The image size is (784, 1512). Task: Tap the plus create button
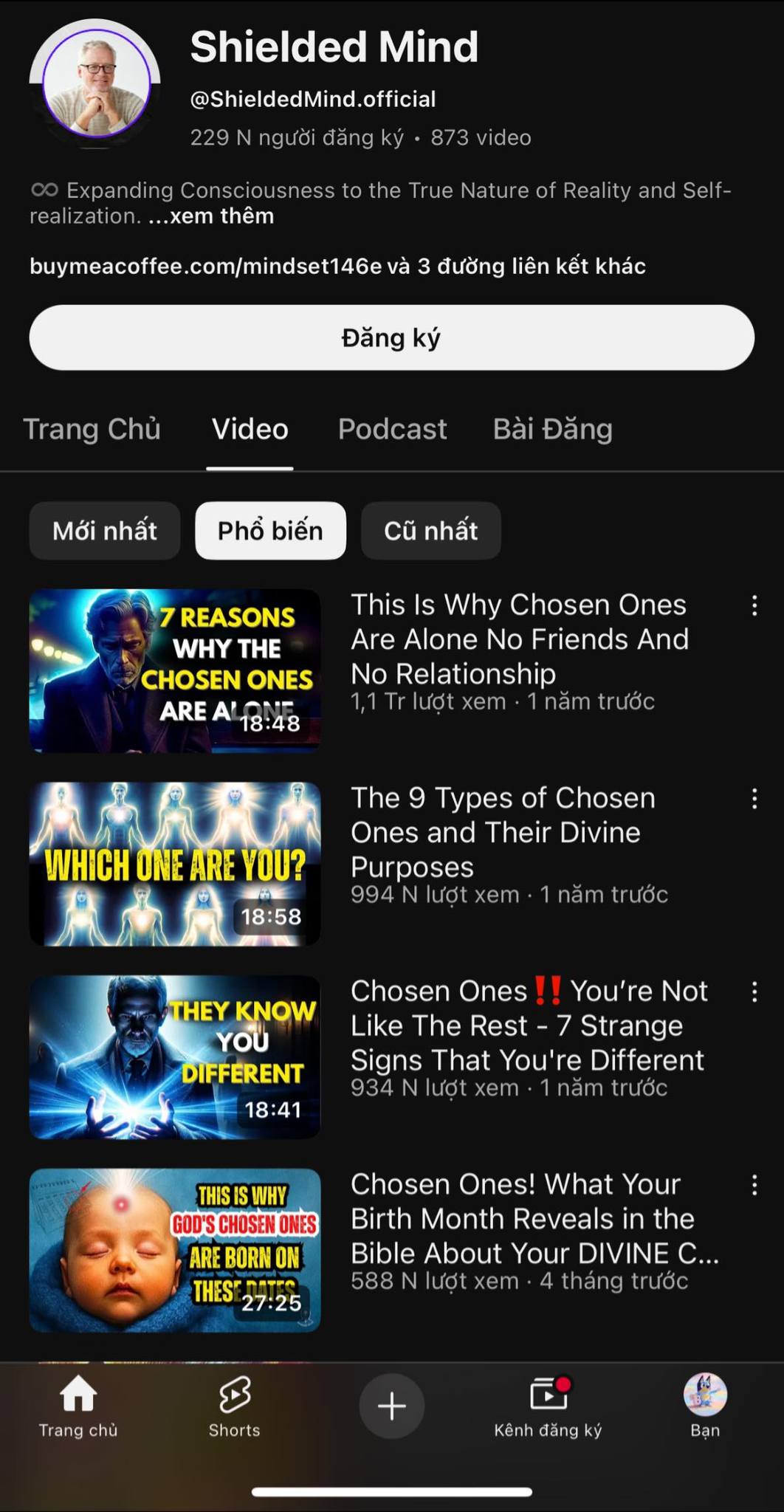pyautogui.click(x=391, y=1406)
